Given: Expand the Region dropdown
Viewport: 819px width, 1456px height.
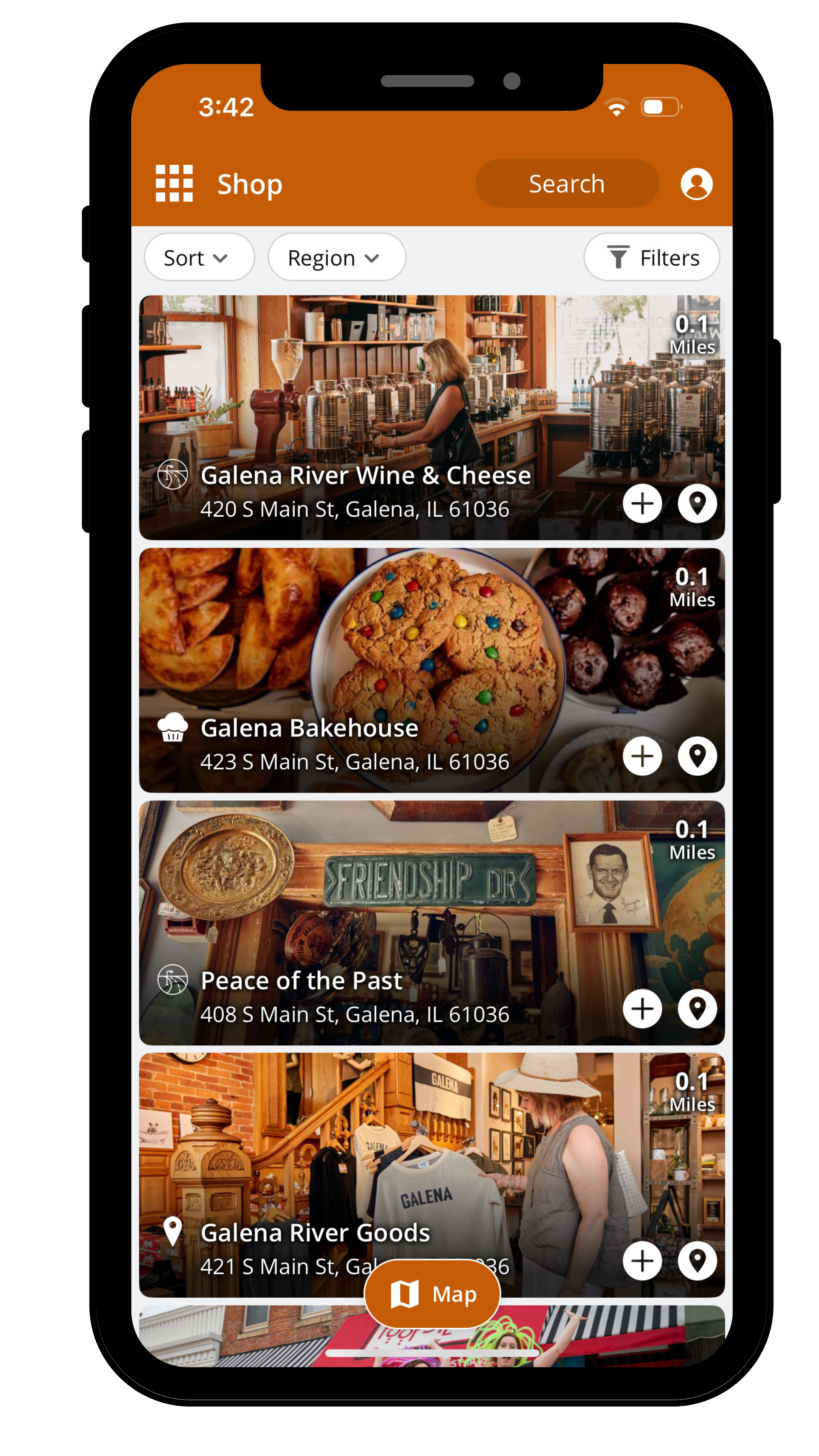Looking at the screenshot, I should tap(336, 258).
